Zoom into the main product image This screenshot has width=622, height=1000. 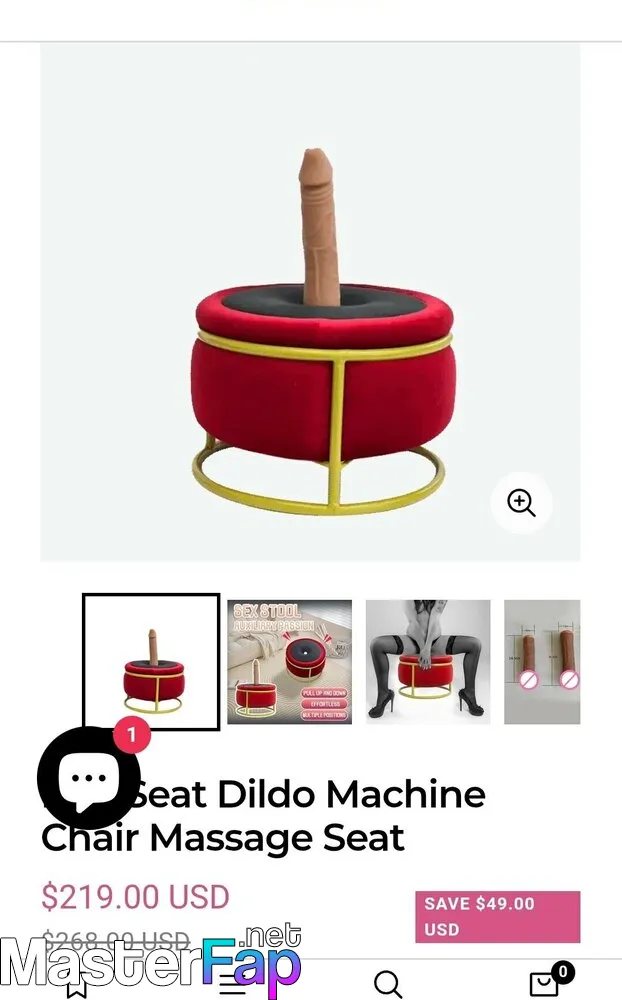521,503
